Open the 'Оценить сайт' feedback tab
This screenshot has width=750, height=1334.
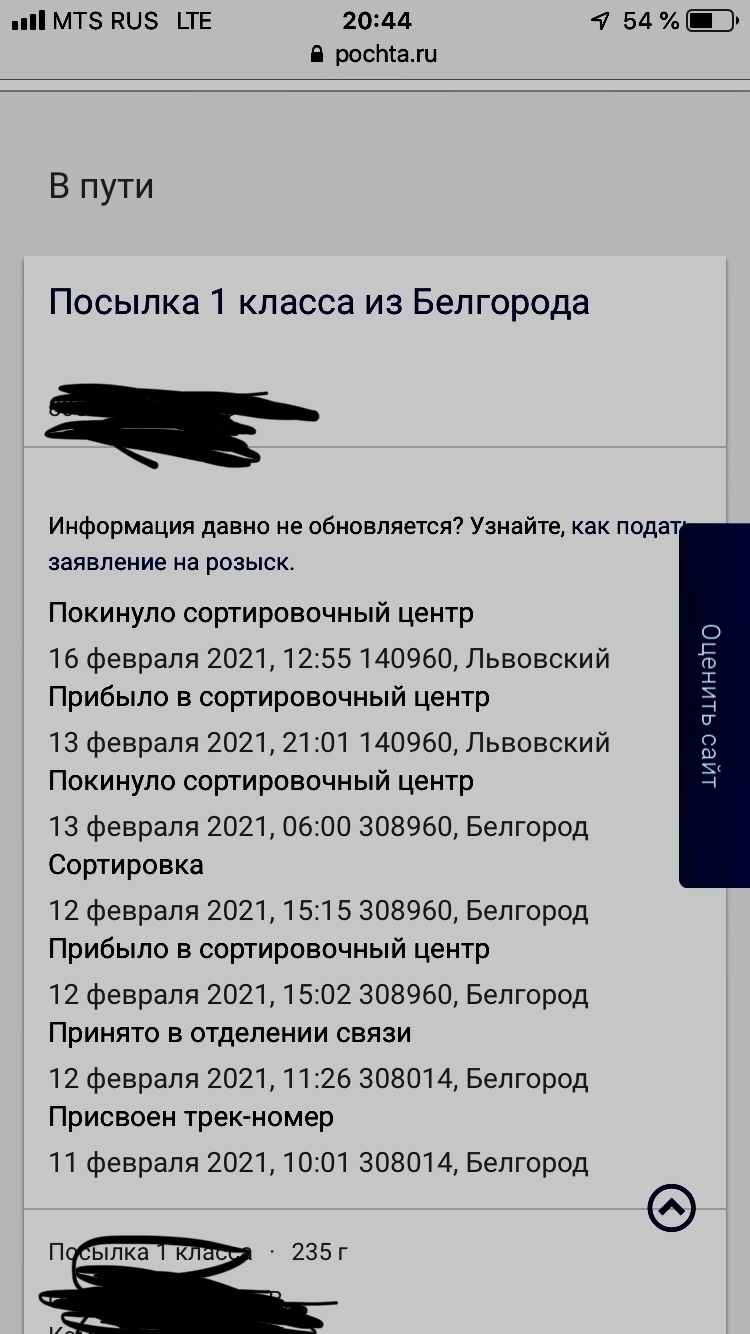(x=712, y=705)
